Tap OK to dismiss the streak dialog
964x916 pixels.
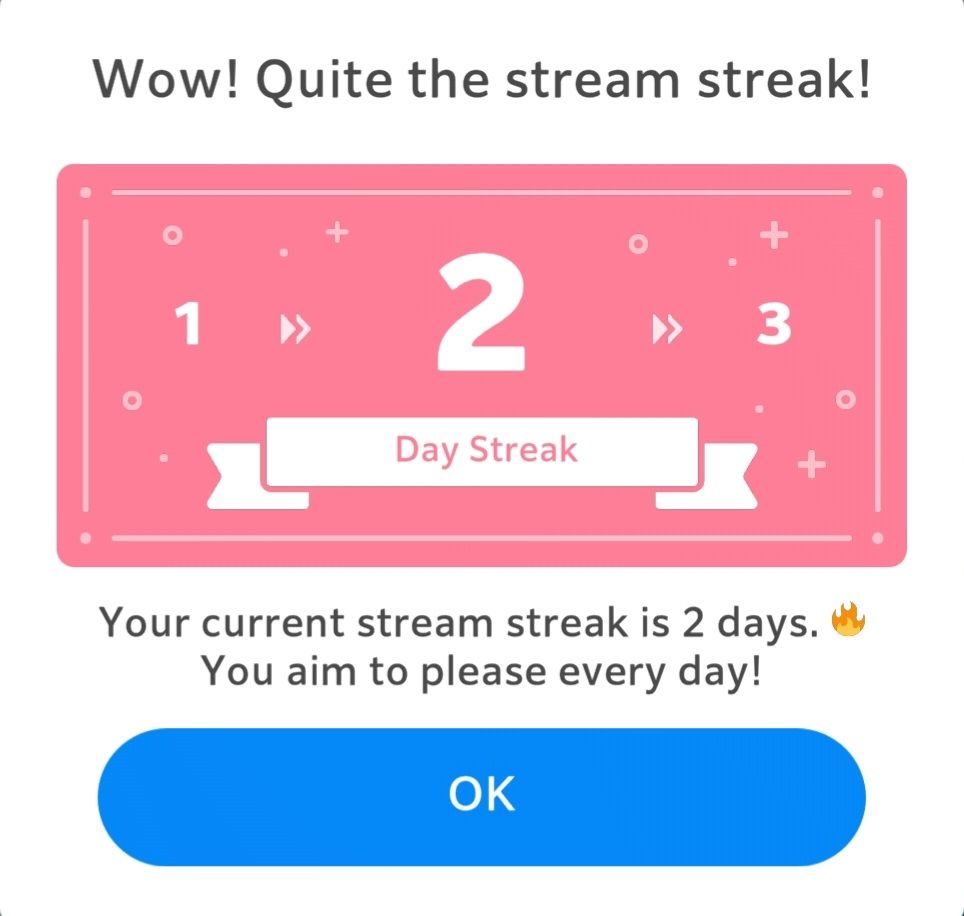[x=481, y=797]
